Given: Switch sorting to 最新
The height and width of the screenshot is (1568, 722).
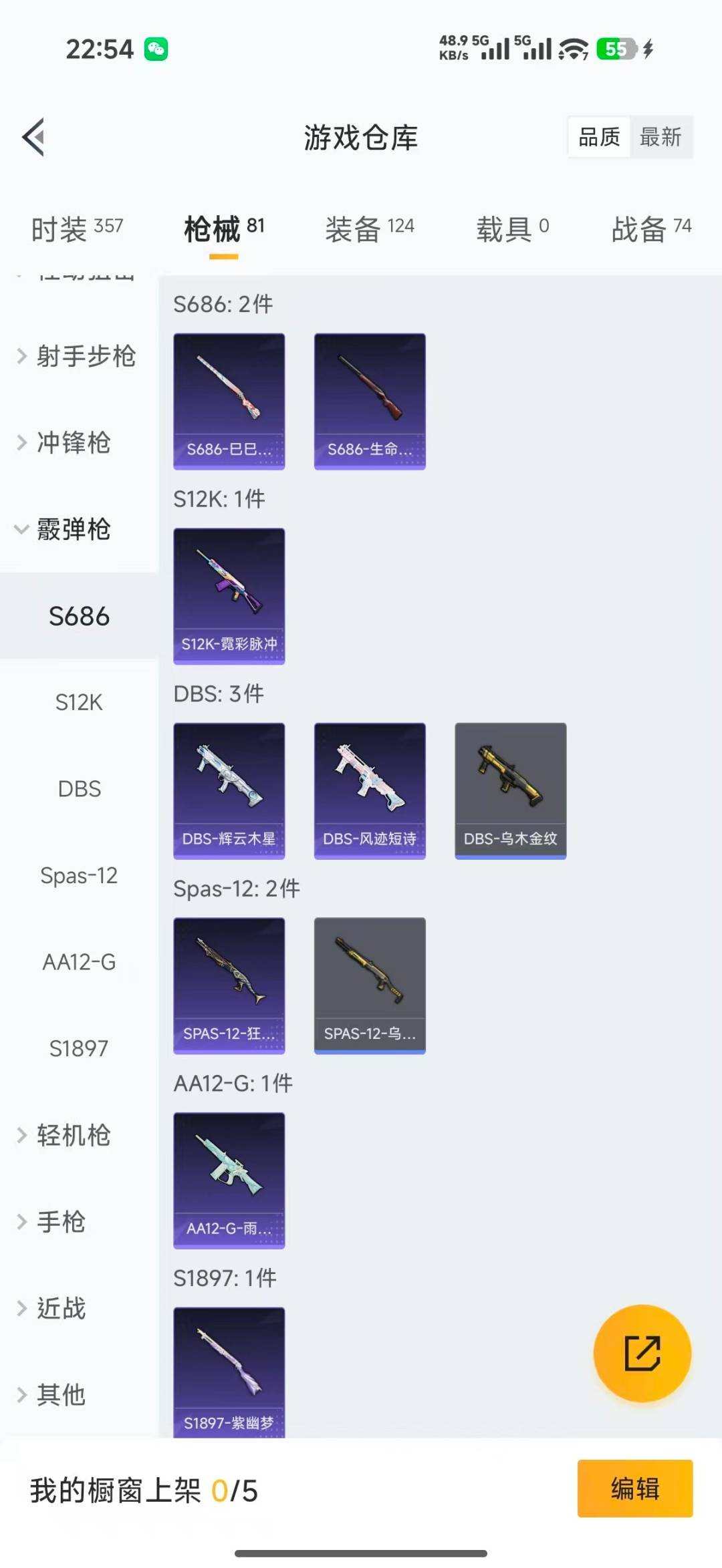Looking at the screenshot, I should tap(662, 137).
